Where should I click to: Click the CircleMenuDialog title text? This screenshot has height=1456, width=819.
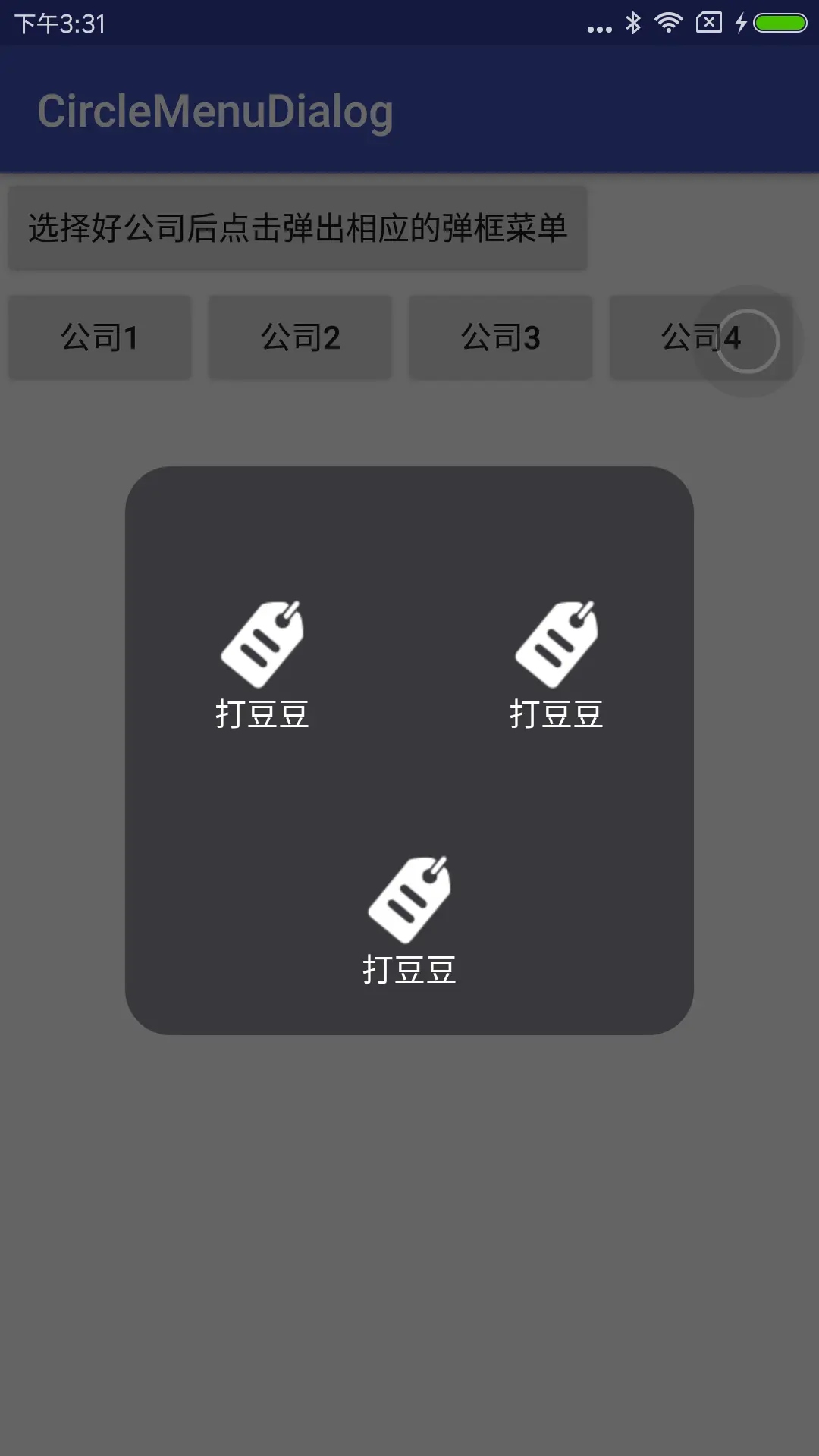click(215, 112)
